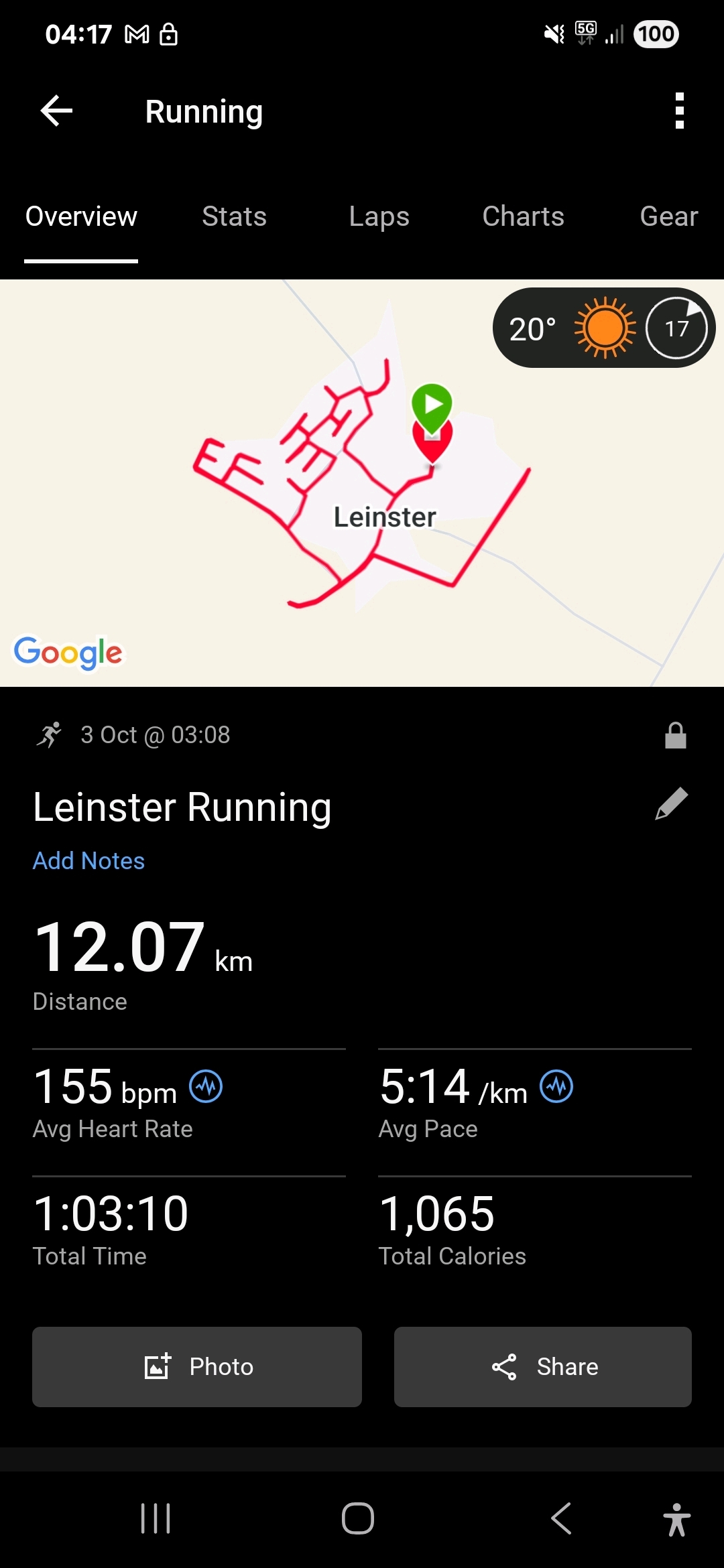Open the overflow menu
The height and width of the screenshot is (1568, 724).
(679, 111)
